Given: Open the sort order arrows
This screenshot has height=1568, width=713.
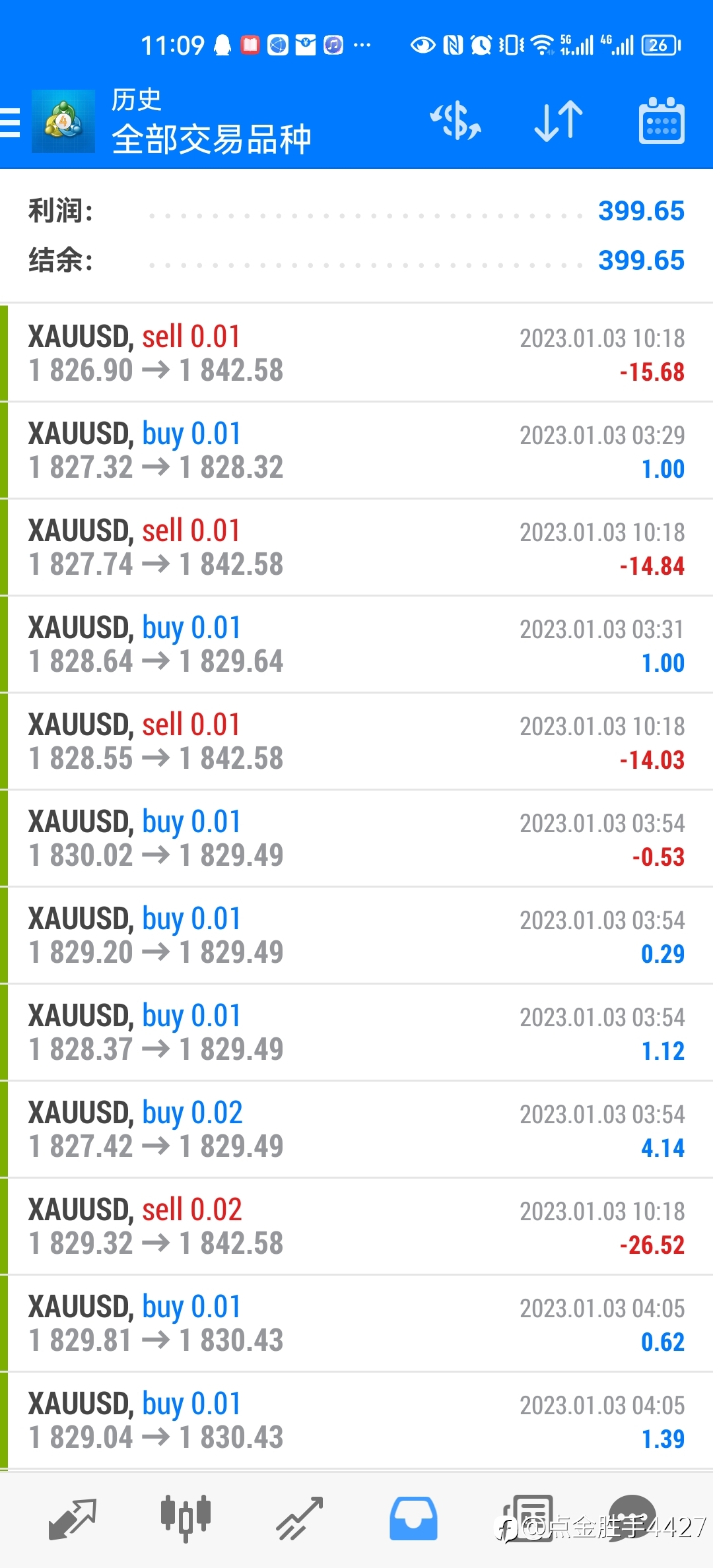Looking at the screenshot, I should (559, 121).
